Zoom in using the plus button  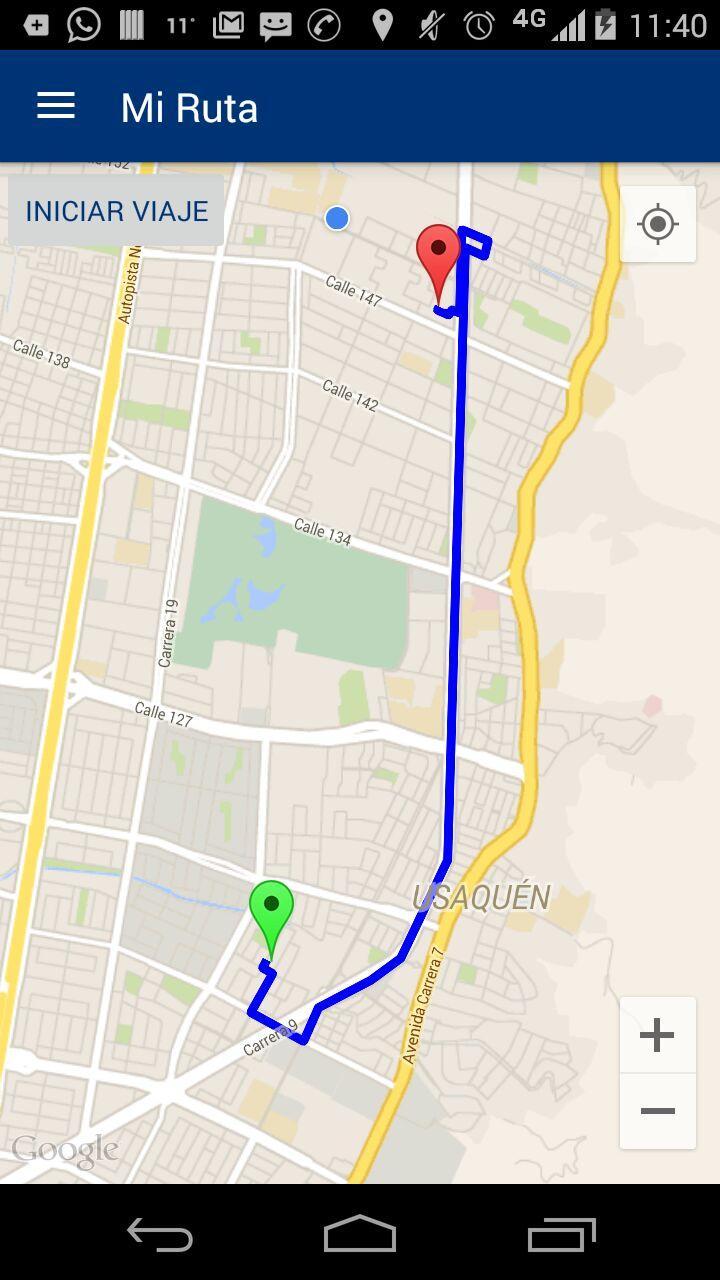tap(657, 1035)
